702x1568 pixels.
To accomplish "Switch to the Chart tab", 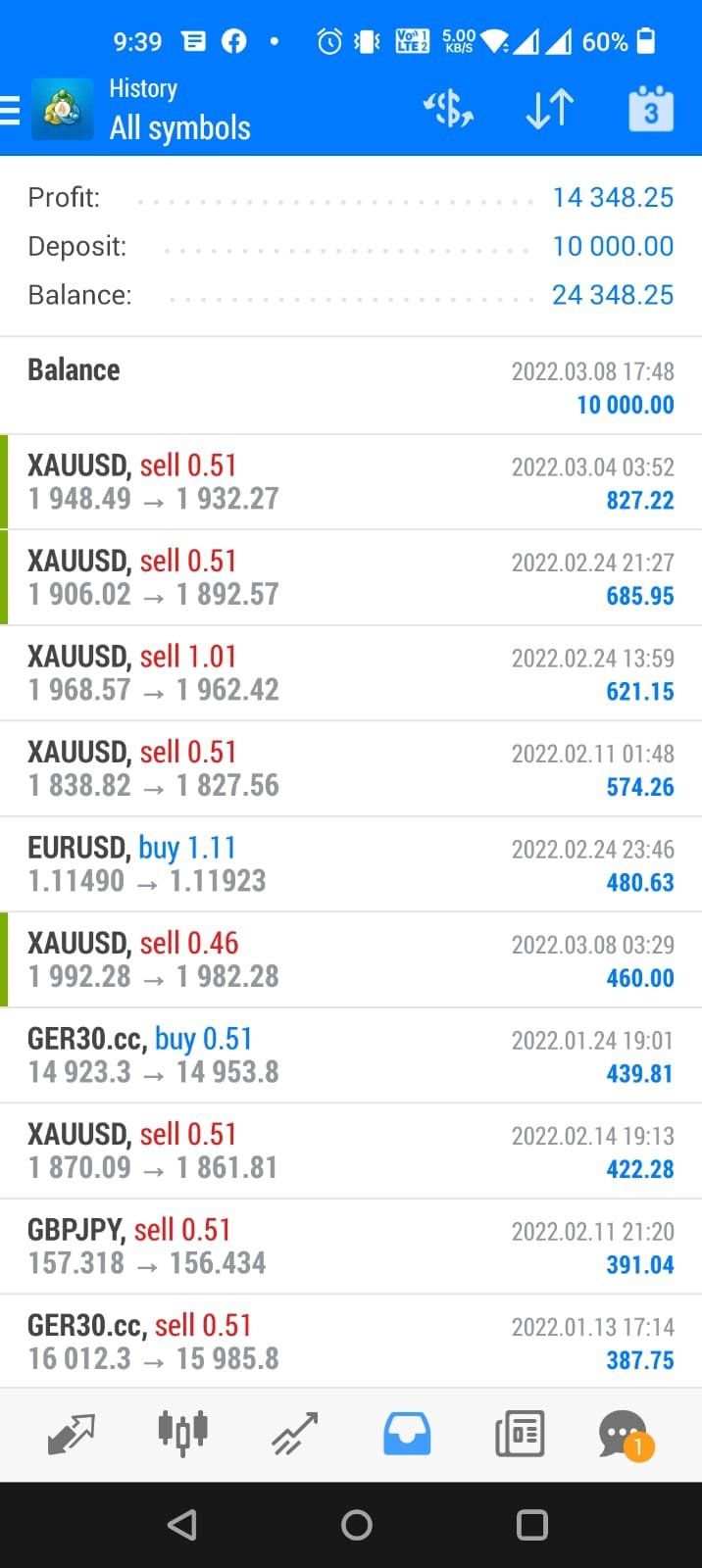I will tap(182, 1435).
